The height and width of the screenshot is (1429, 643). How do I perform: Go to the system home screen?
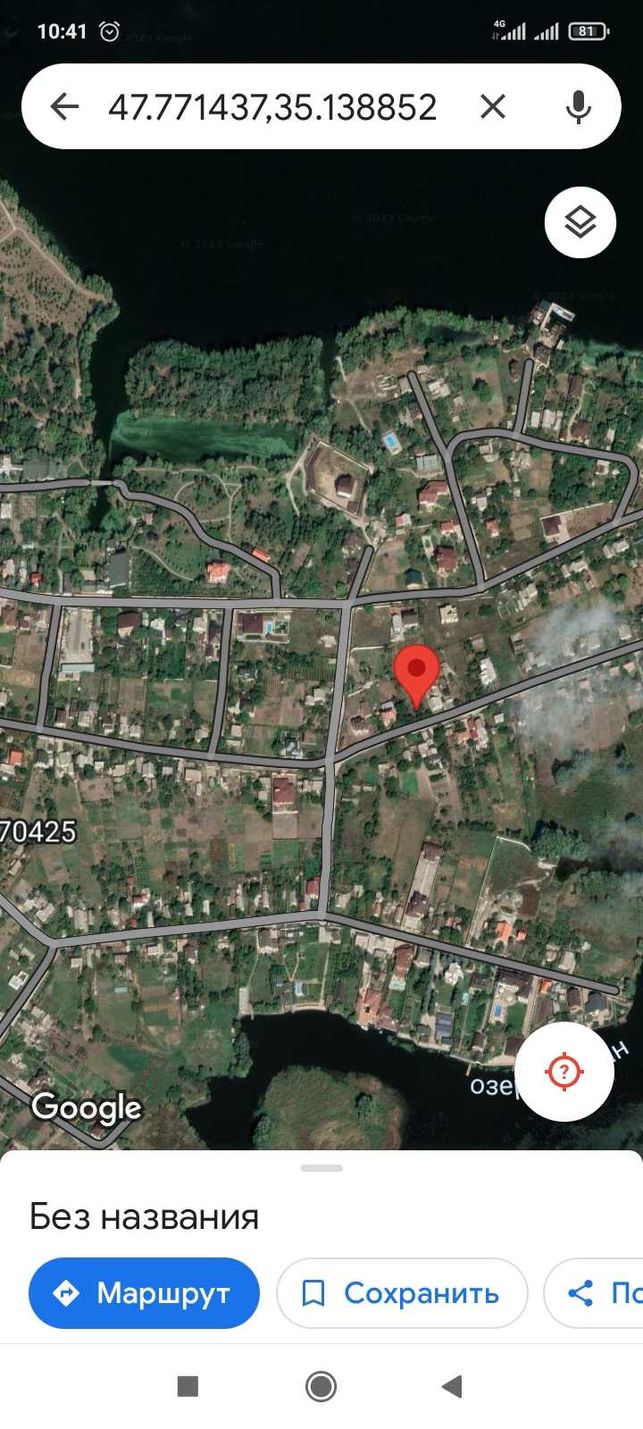pos(321,1386)
